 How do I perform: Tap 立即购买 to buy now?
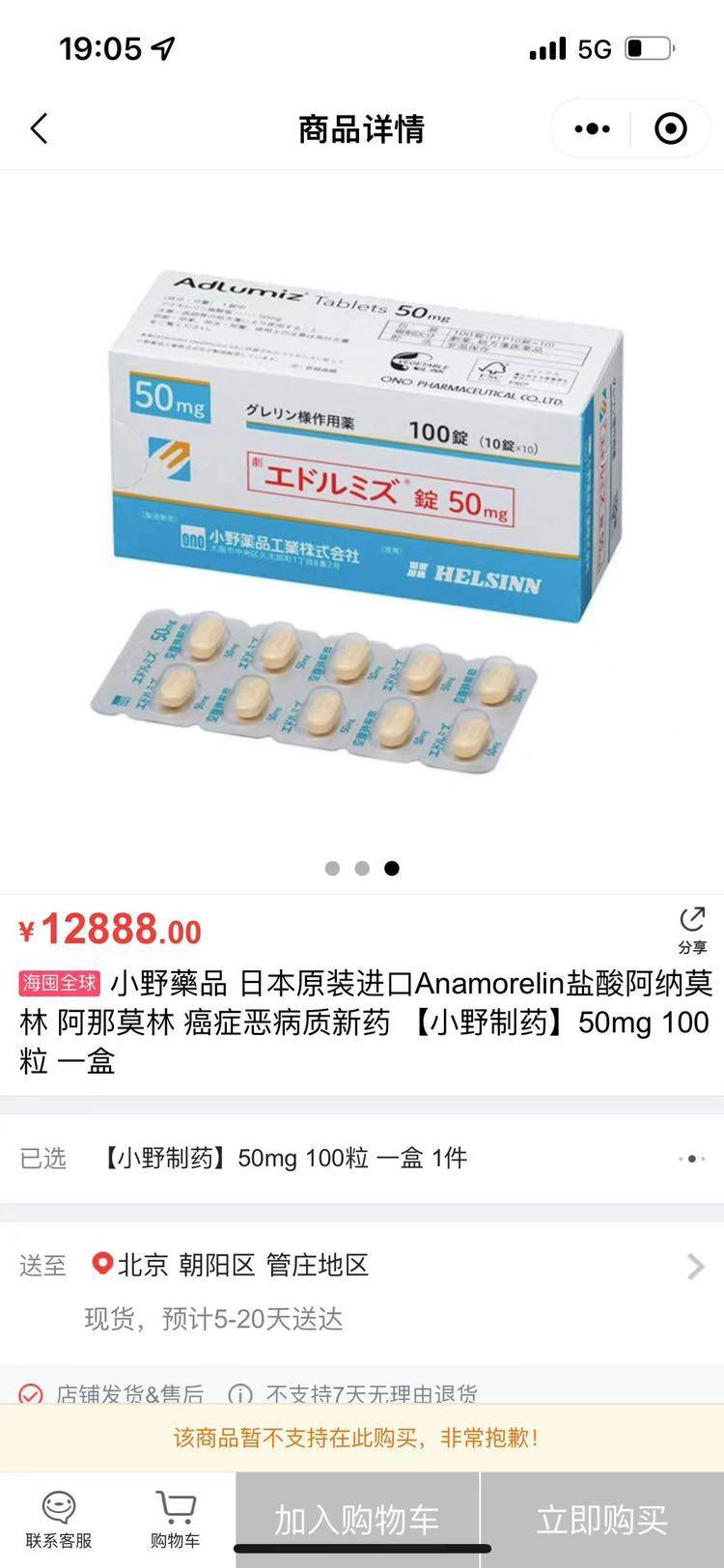(x=601, y=1519)
